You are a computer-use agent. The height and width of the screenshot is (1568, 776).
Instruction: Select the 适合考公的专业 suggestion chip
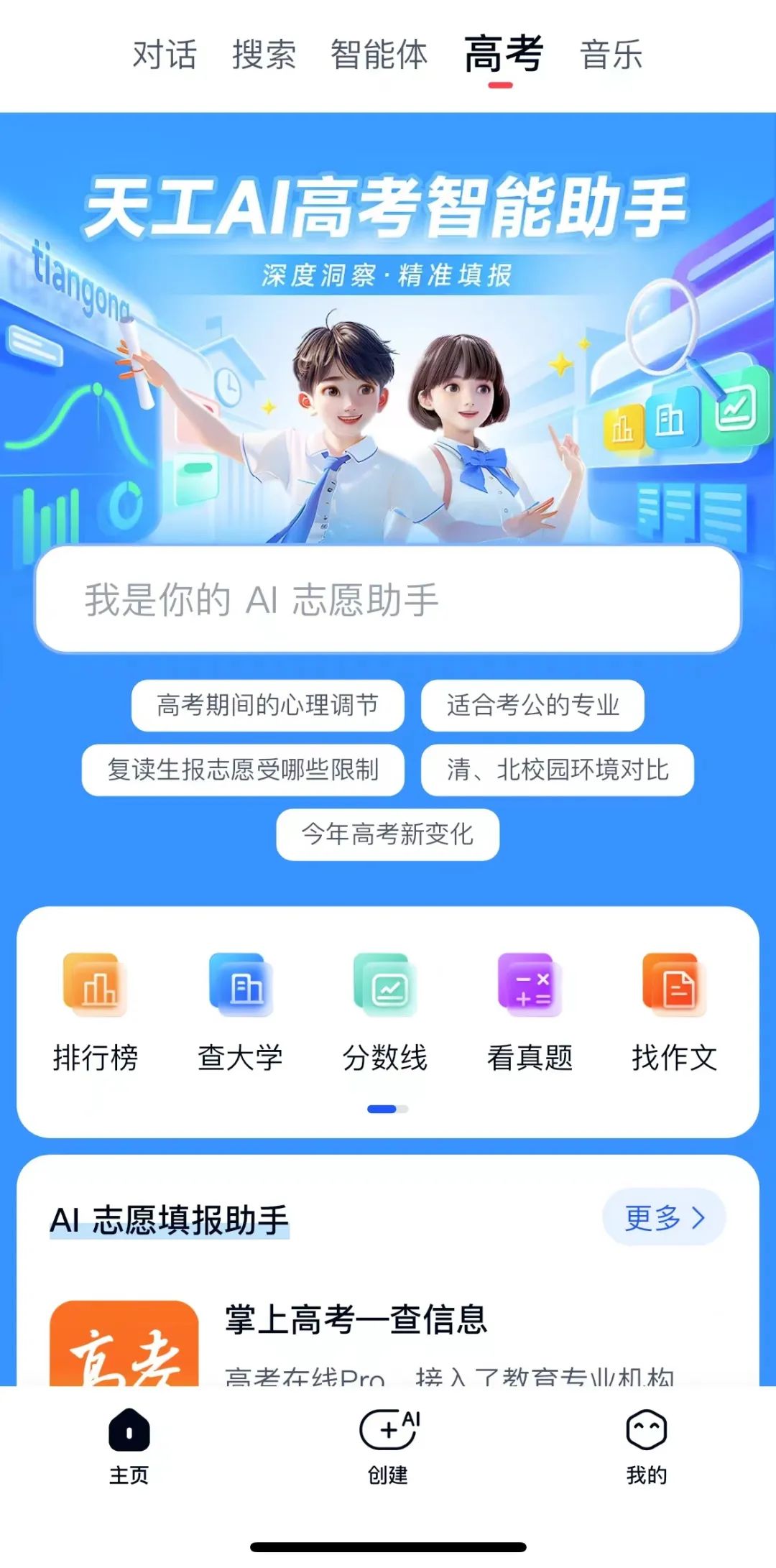point(532,705)
